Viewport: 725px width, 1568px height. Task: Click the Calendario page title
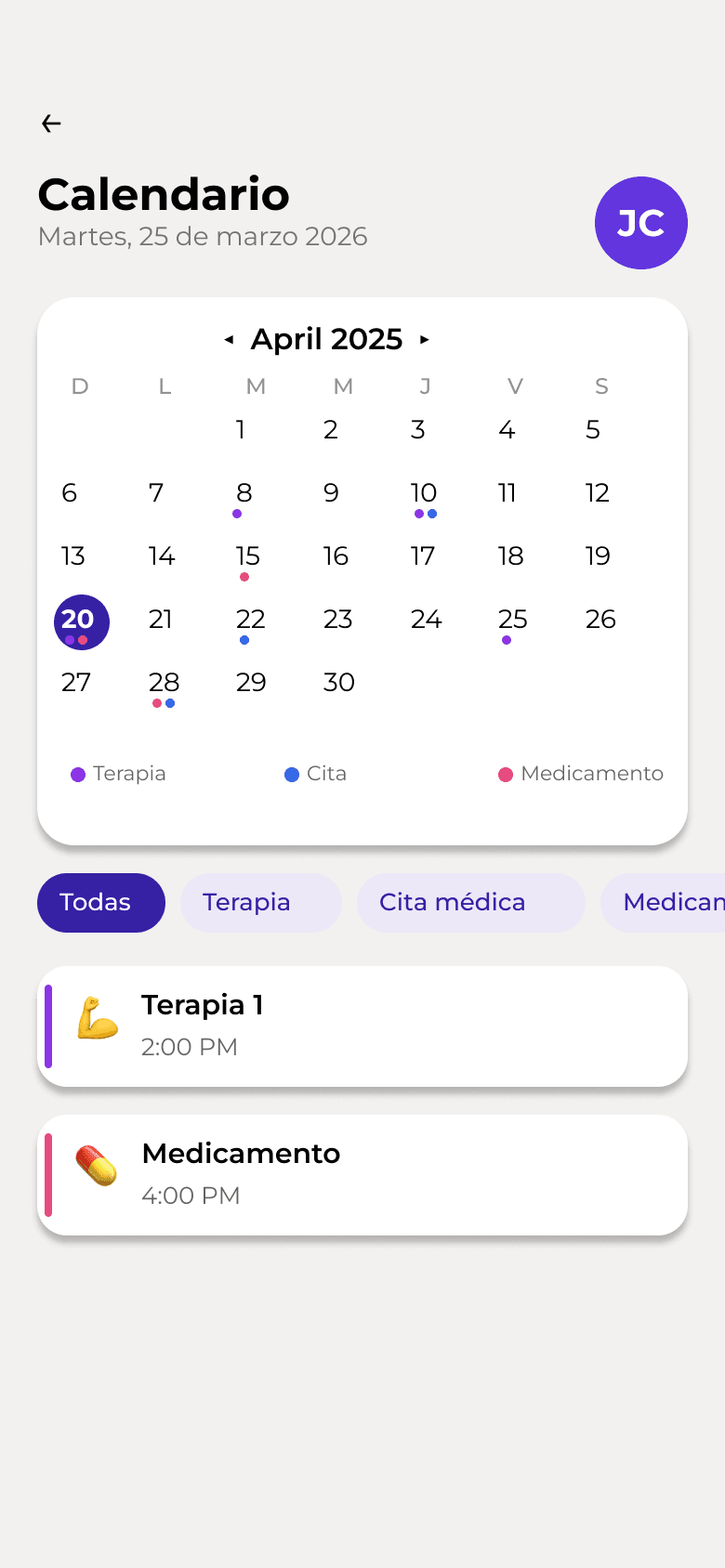coord(164,195)
